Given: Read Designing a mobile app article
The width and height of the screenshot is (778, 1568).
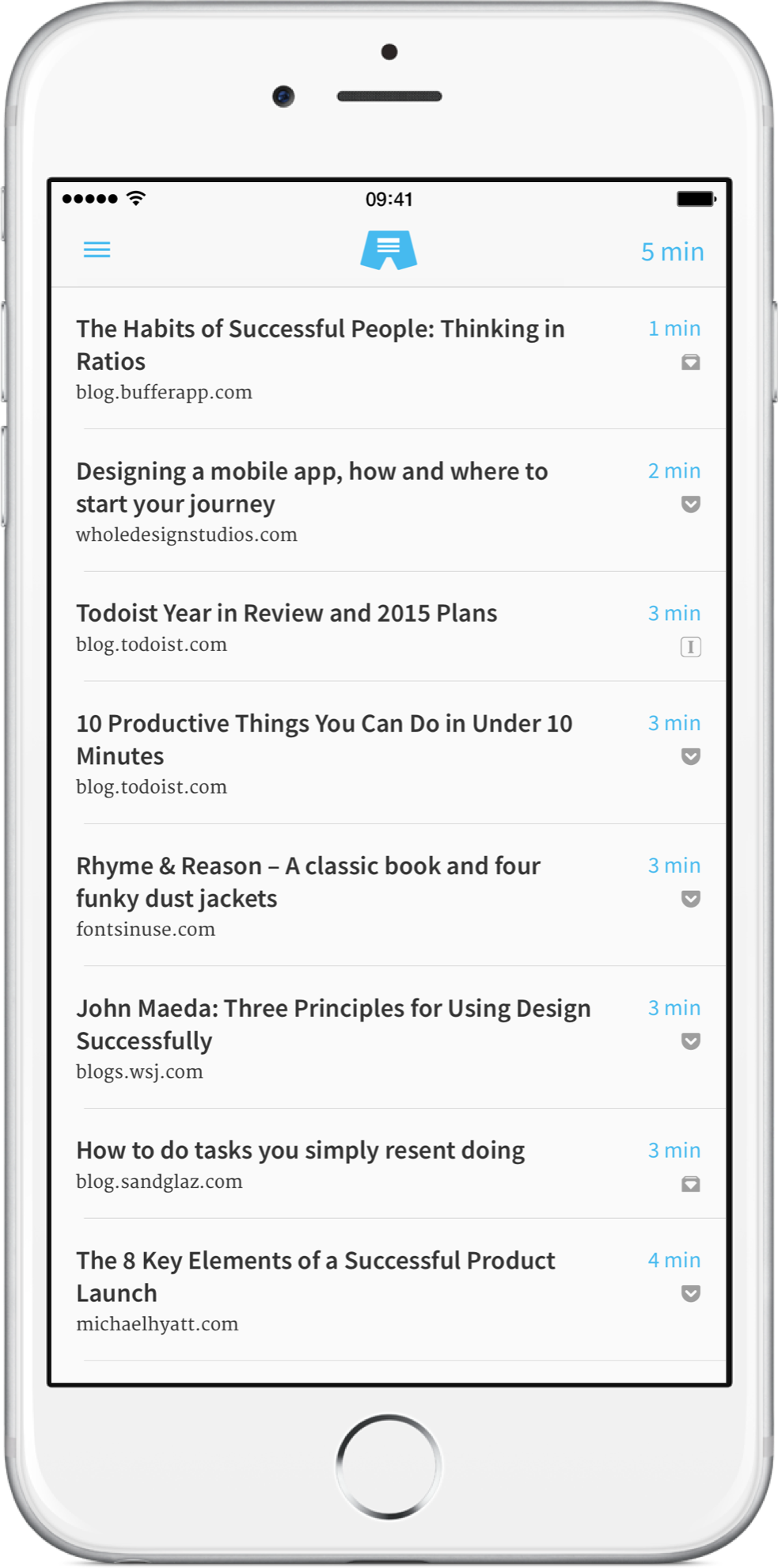Looking at the screenshot, I should [389, 500].
